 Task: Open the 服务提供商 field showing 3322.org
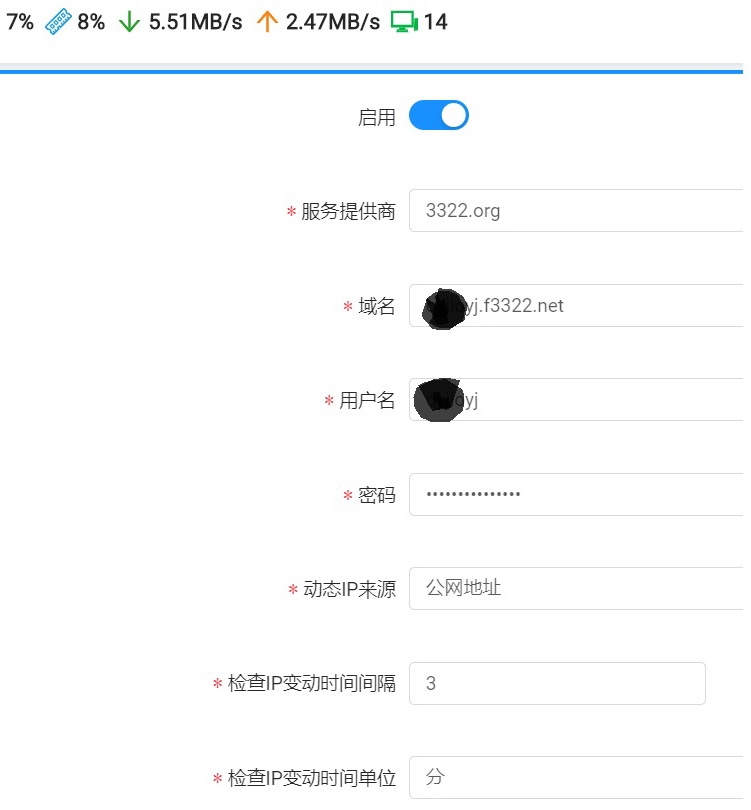point(575,211)
